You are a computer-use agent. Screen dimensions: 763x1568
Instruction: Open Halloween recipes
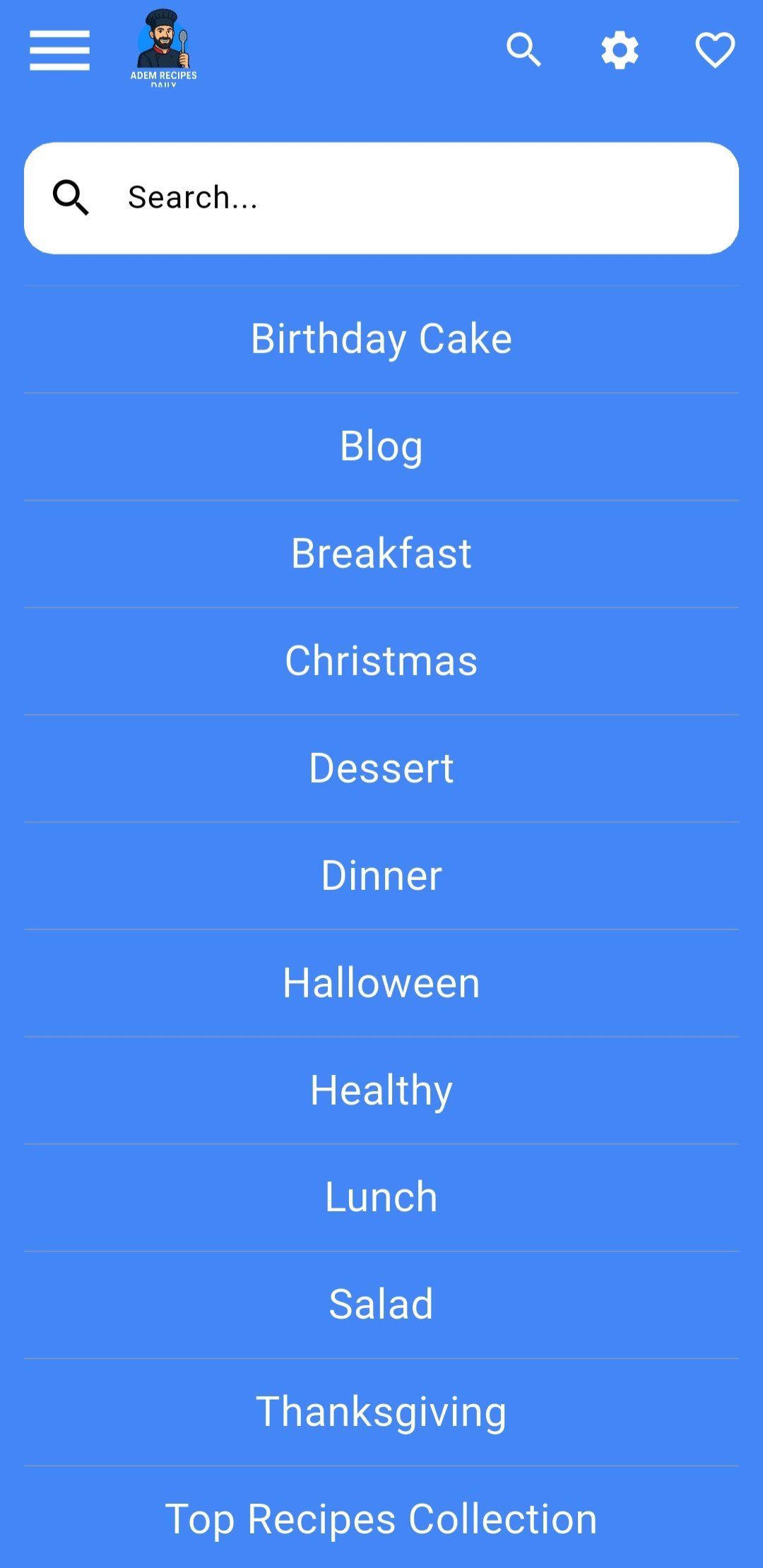(x=381, y=982)
